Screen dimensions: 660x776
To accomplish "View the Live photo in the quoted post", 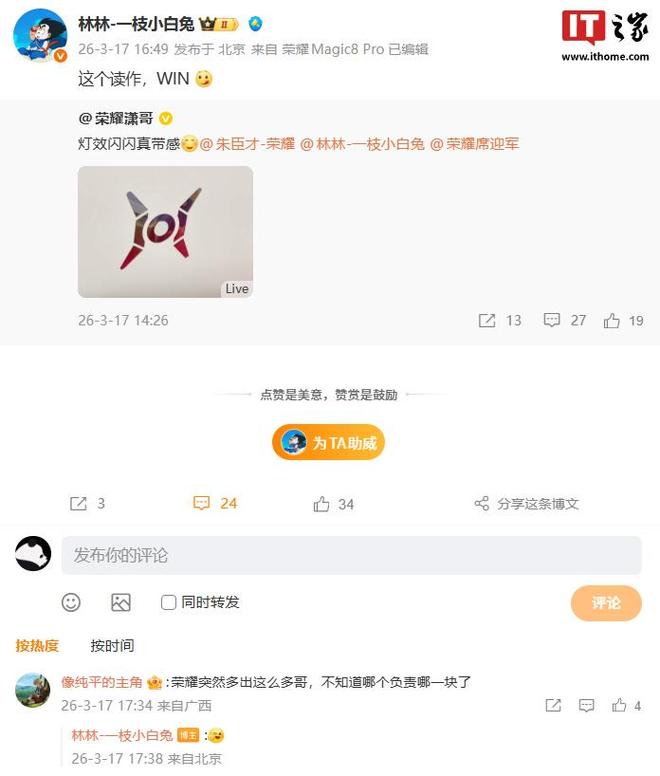I will (x=165, y=232).
